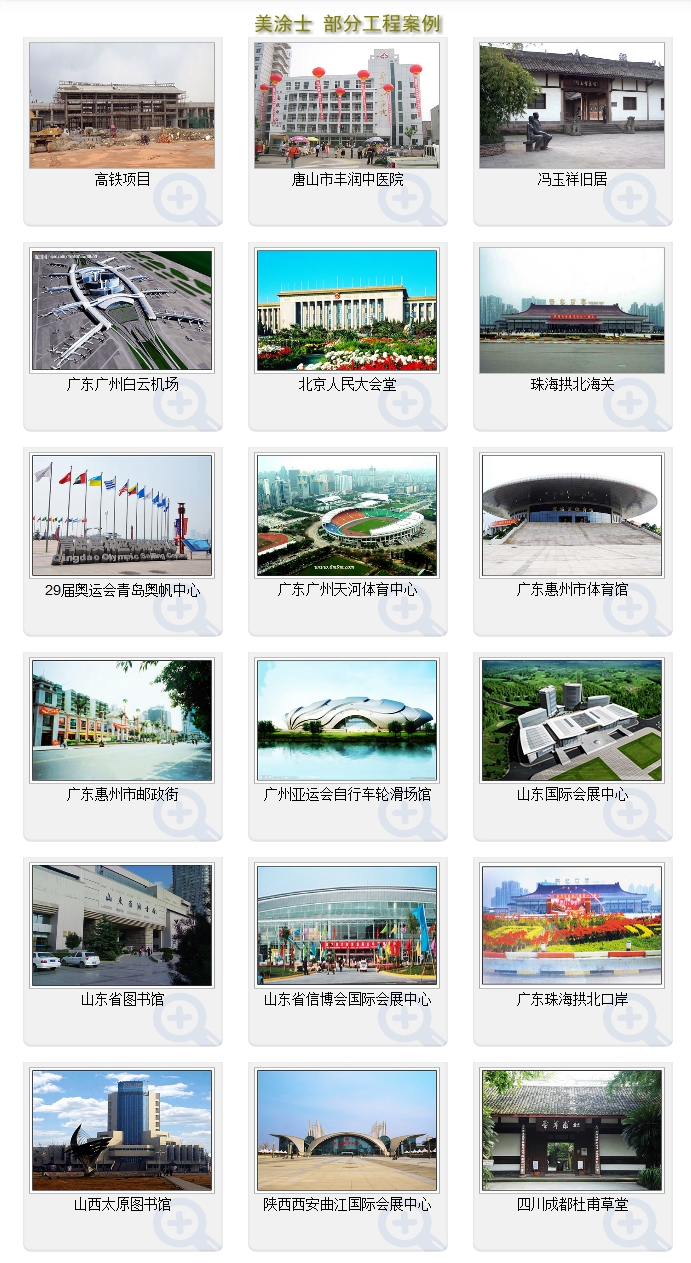Open the 山西太原图书馆 tile
The width and height of the screenshot is (691, 1263).
(122, 1131)
